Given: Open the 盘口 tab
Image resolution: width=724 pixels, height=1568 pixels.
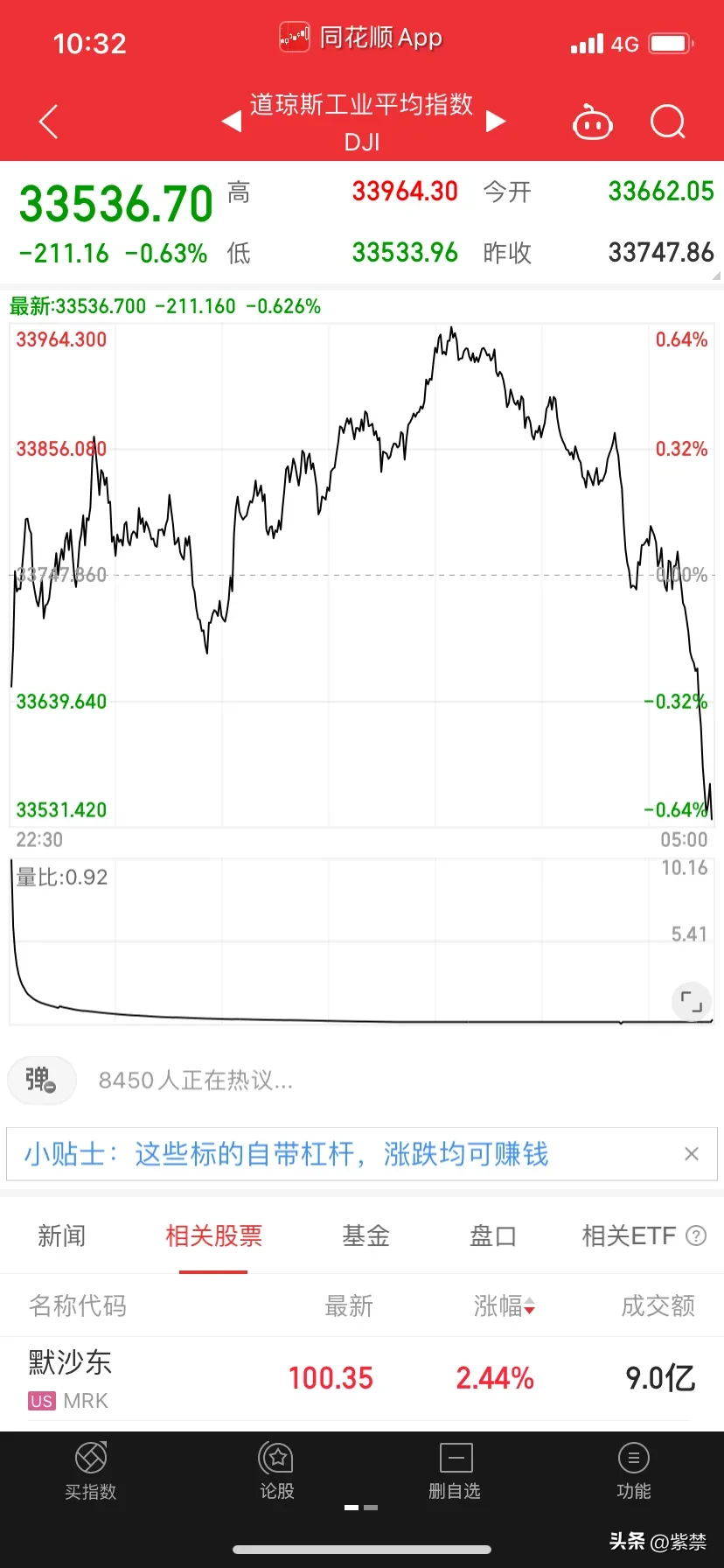Looking at the screenshot, I should [493, 1235].
